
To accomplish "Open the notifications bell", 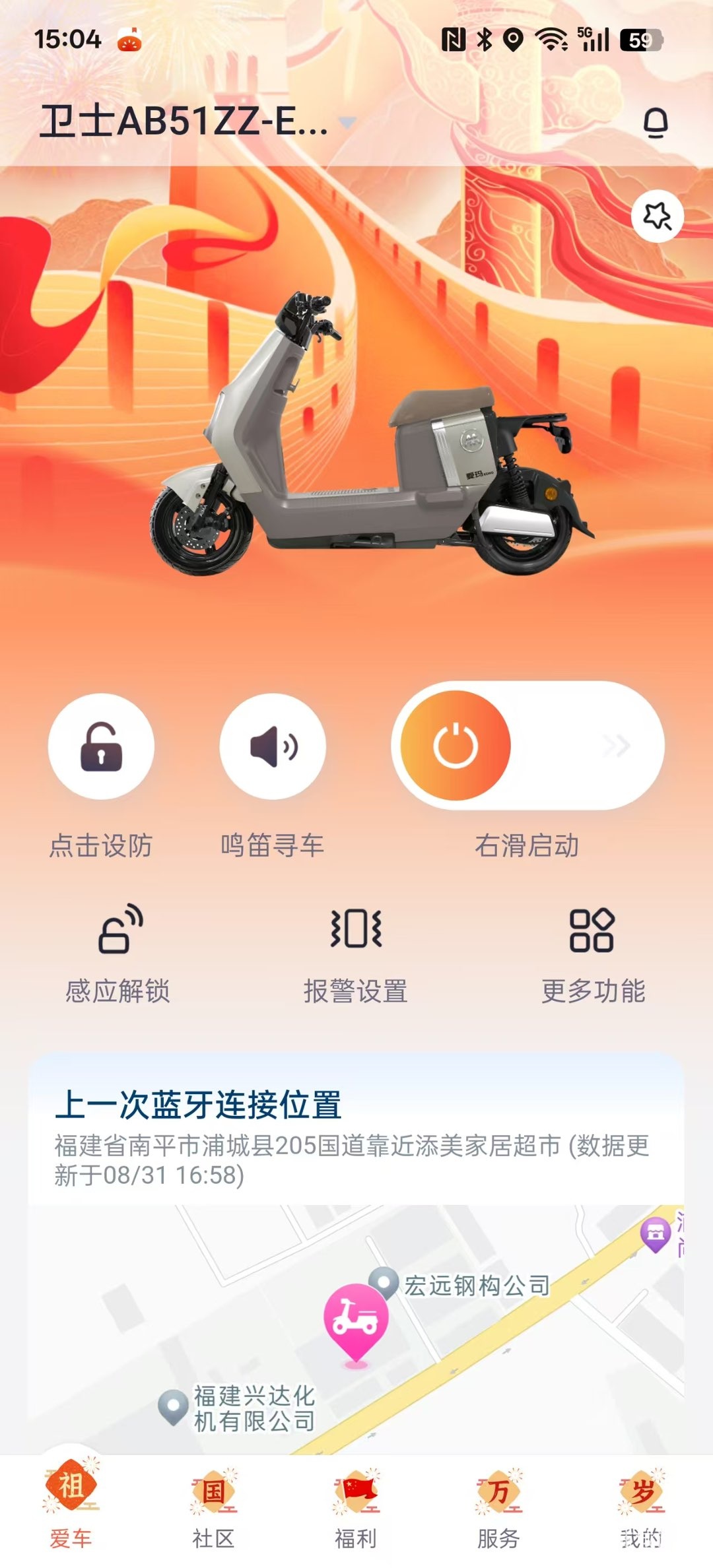I will click(x=656, y=123).
